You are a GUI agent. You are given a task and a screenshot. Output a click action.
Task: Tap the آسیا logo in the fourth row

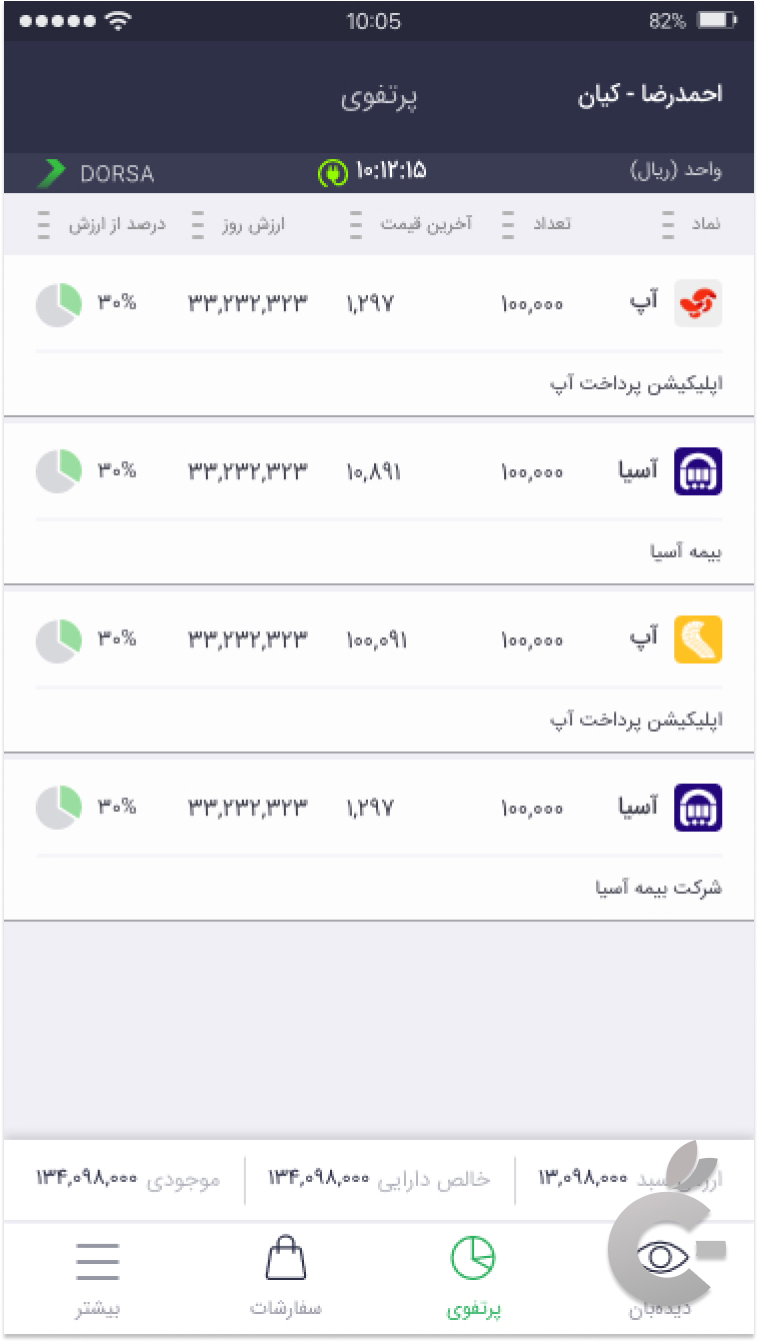pos(697,807)
